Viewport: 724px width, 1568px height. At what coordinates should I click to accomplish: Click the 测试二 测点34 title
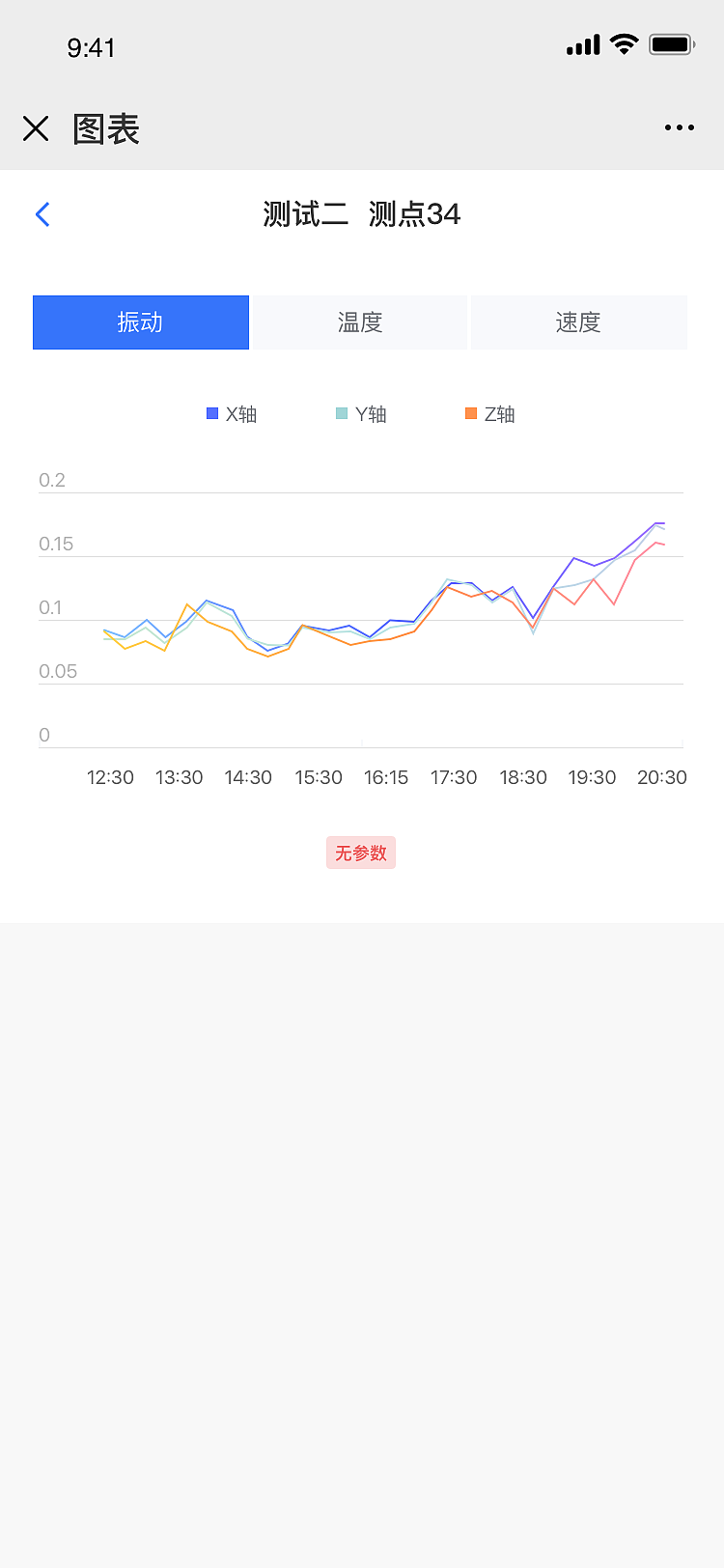360,213
